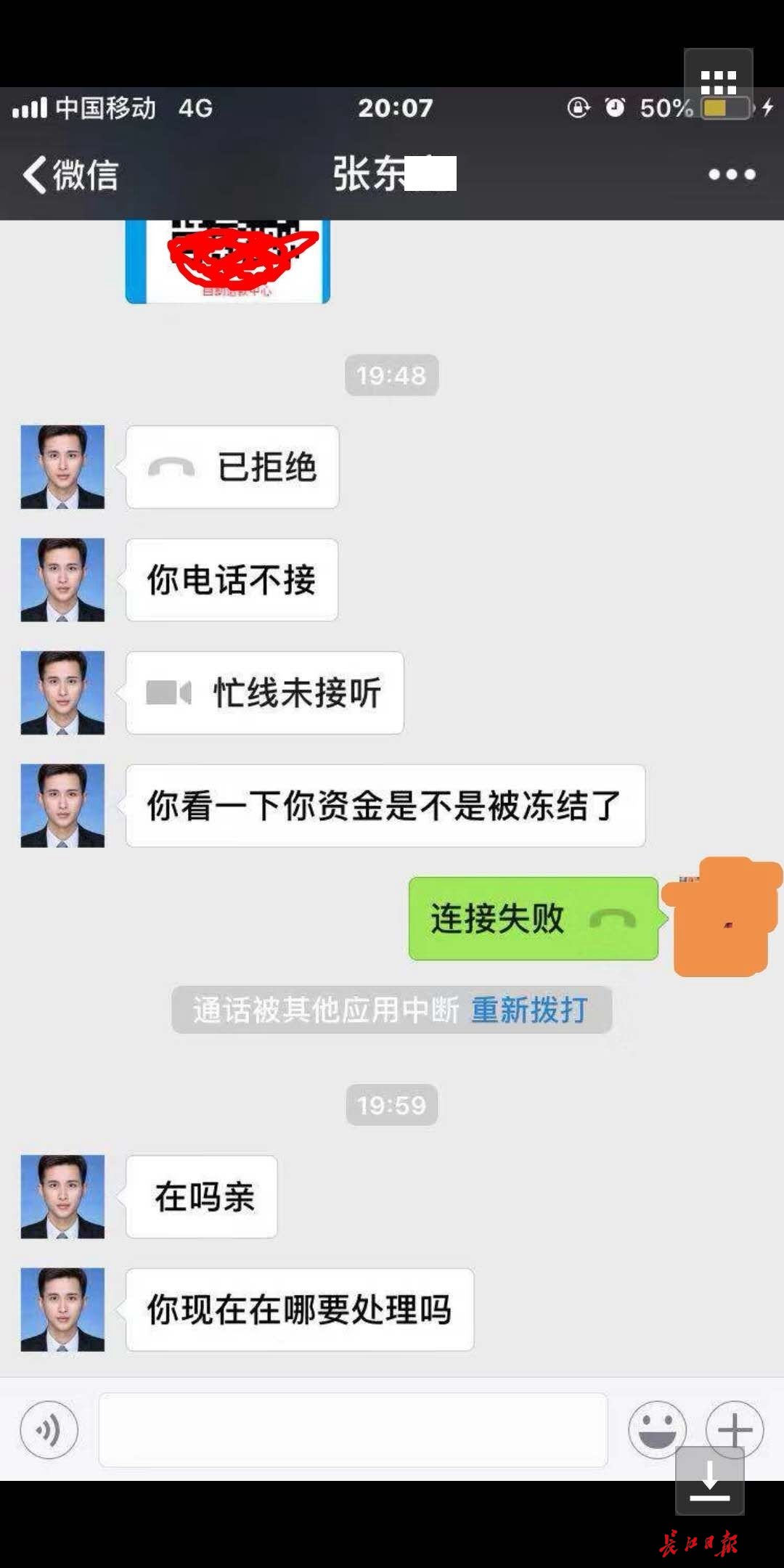Open the chat options three-dot menu

(732, 175)
